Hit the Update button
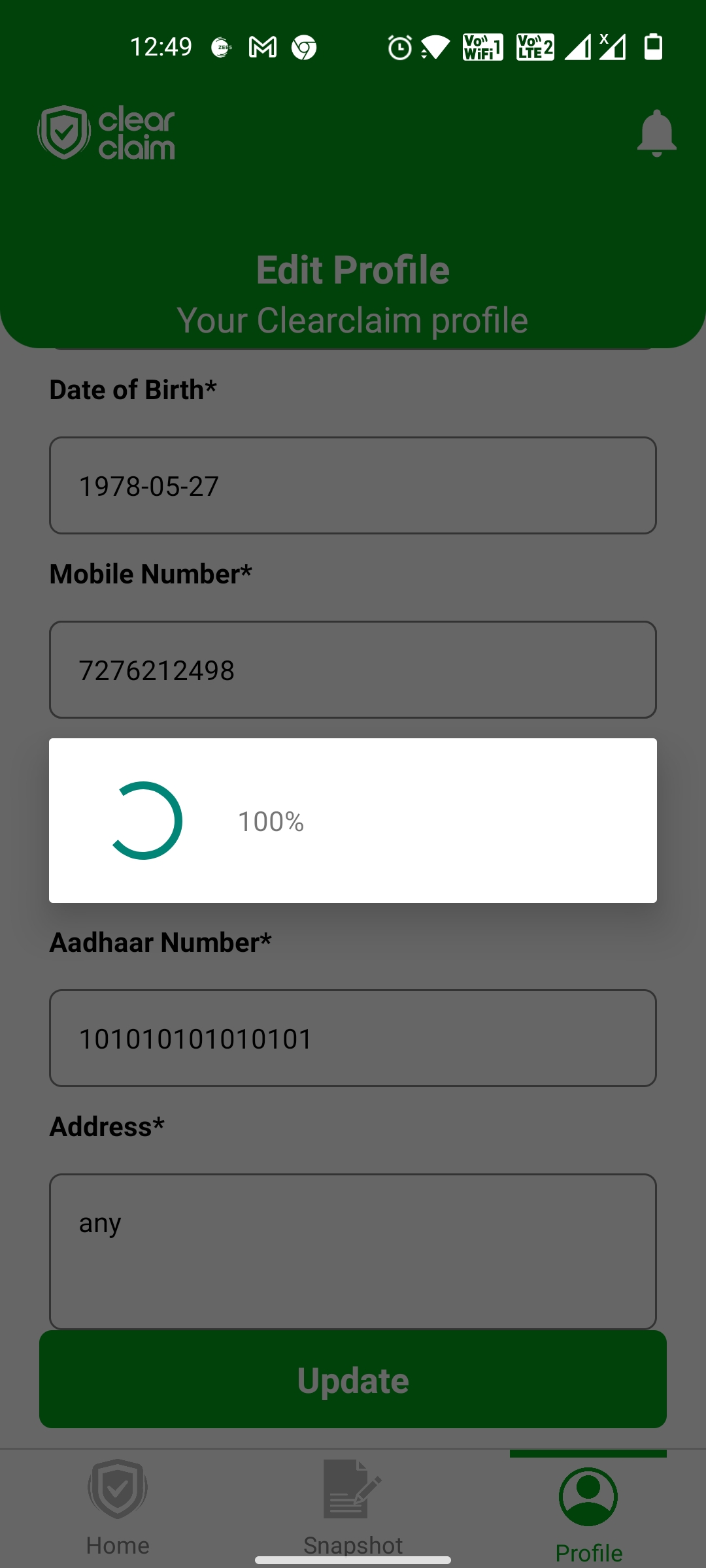The width and height of the screenshot is (706, 1568). pyautogui.click(x=353, y=1379)
